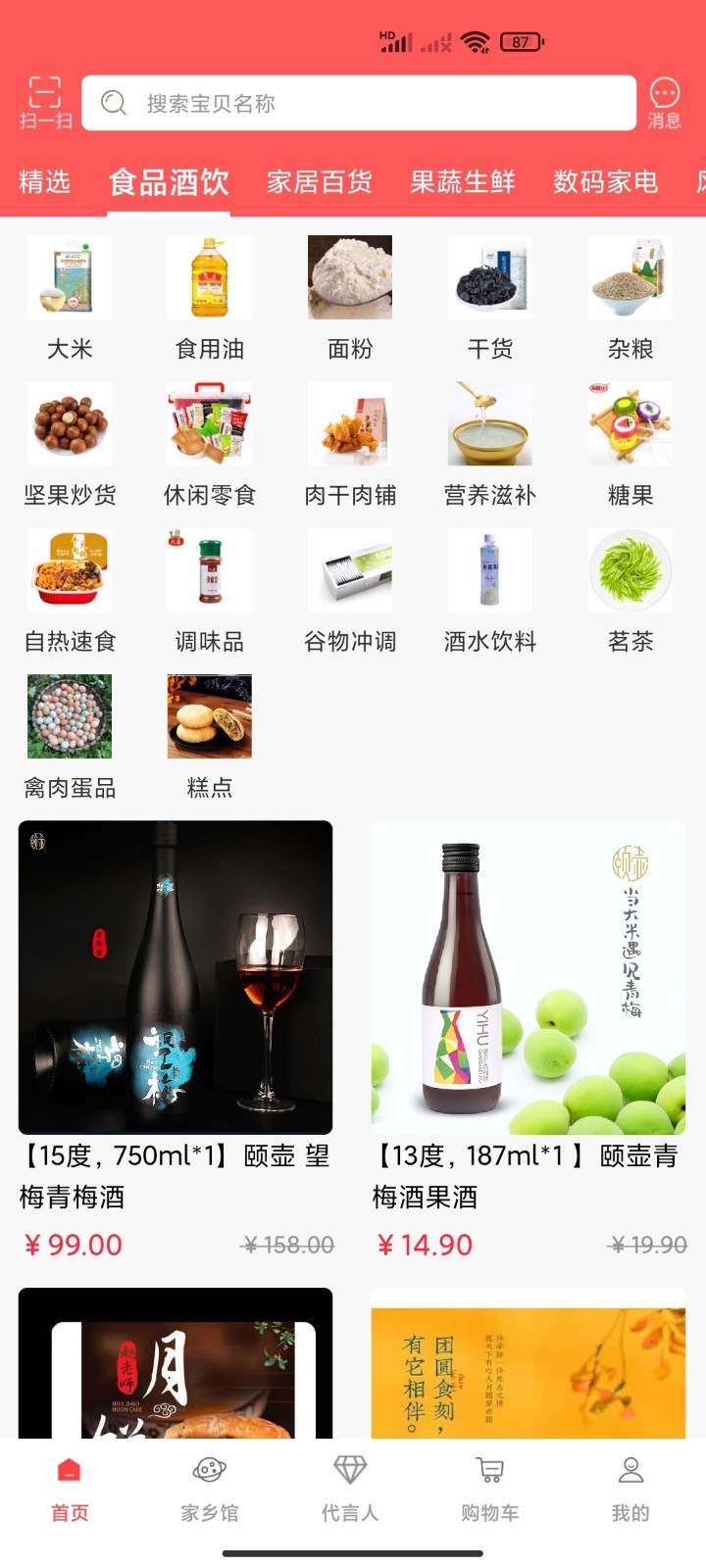Open the scan (扫一扫) icon
The height and width of the screenshot is (1568, 706).
(x=45, y=103)
